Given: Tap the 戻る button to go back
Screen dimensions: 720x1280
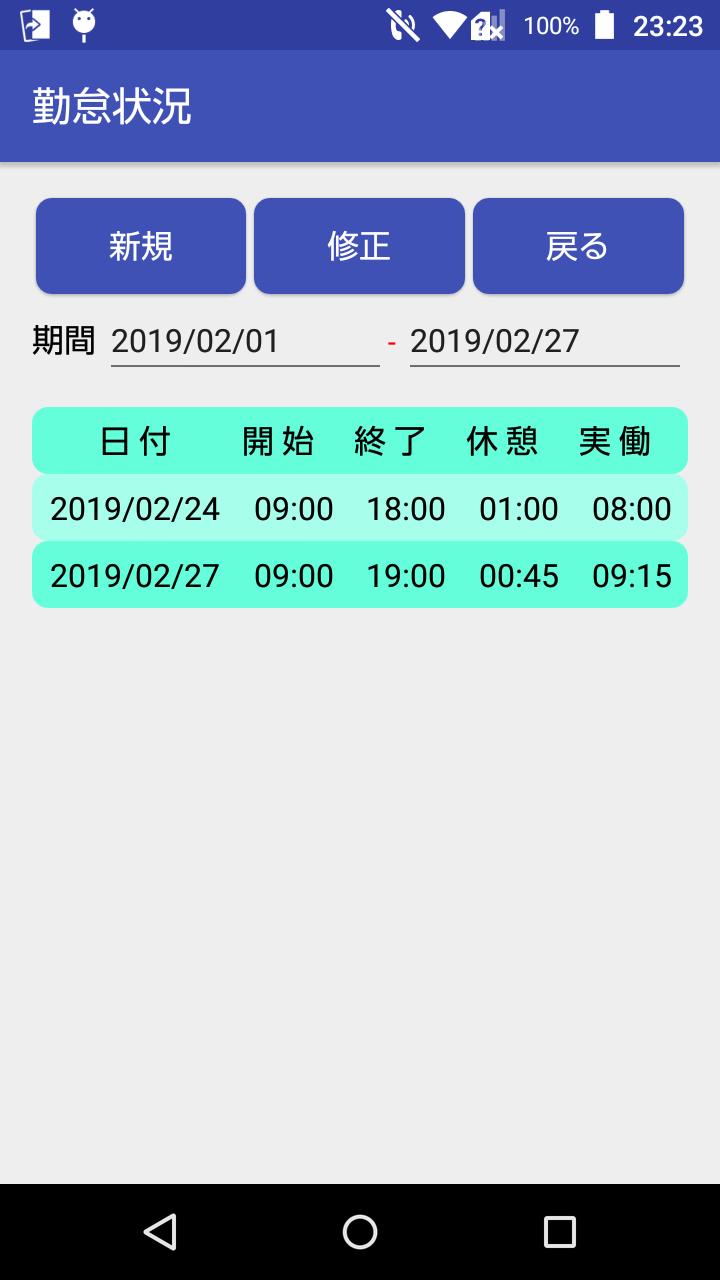Looking at the screenshot, I should pyautogui.click(x=578, y=246).
